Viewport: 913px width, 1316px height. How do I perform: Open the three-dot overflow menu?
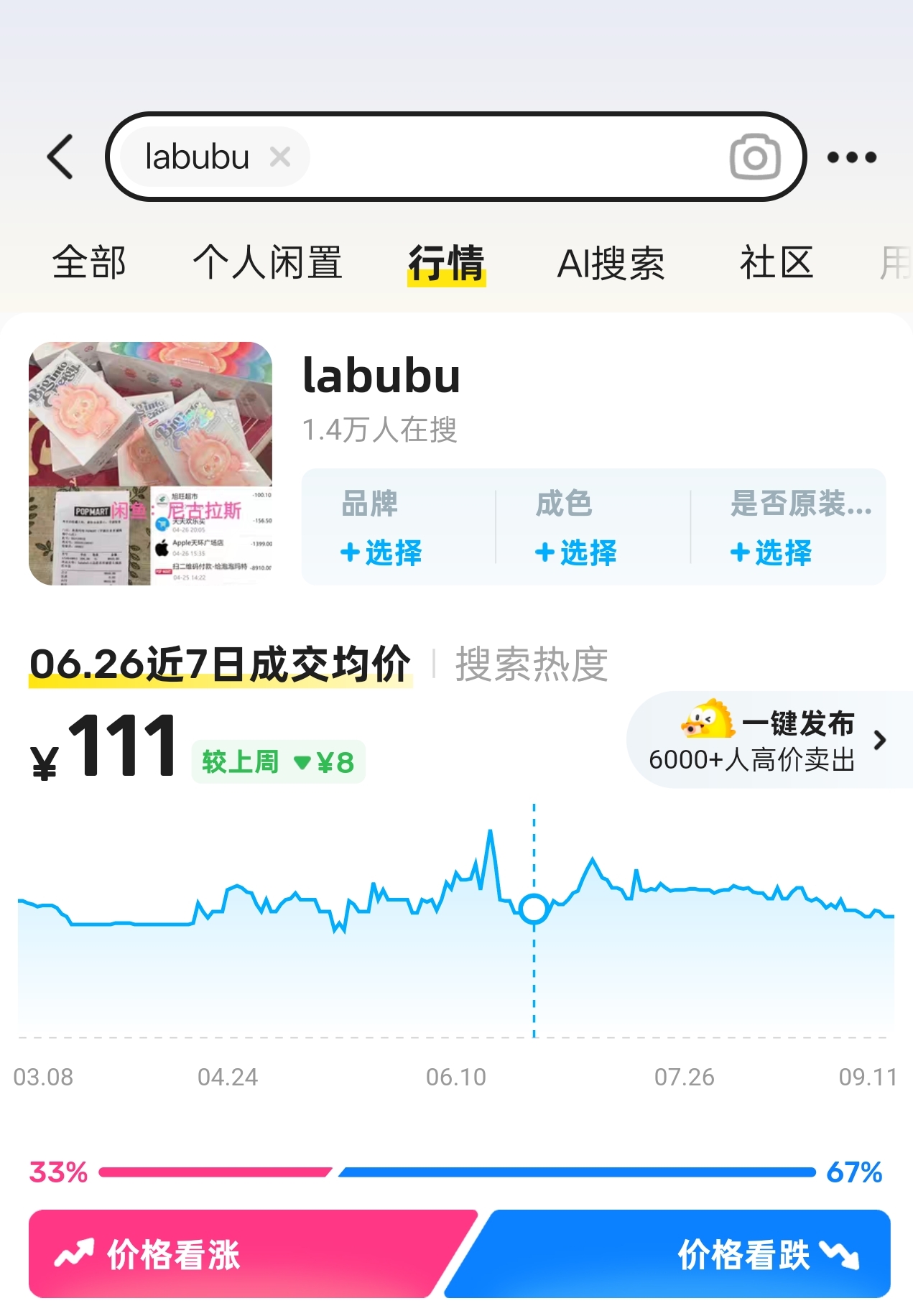coord(851,157)
